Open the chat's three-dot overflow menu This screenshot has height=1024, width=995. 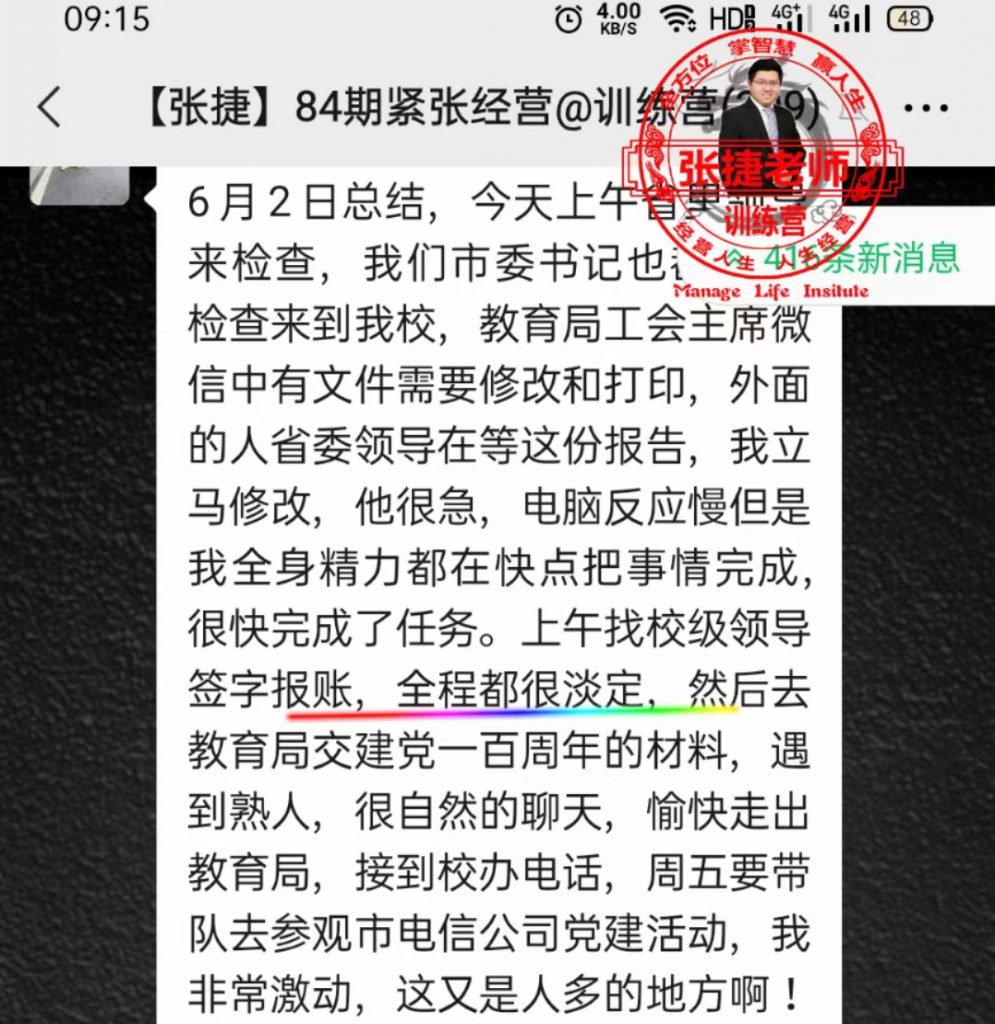point(931,107)
